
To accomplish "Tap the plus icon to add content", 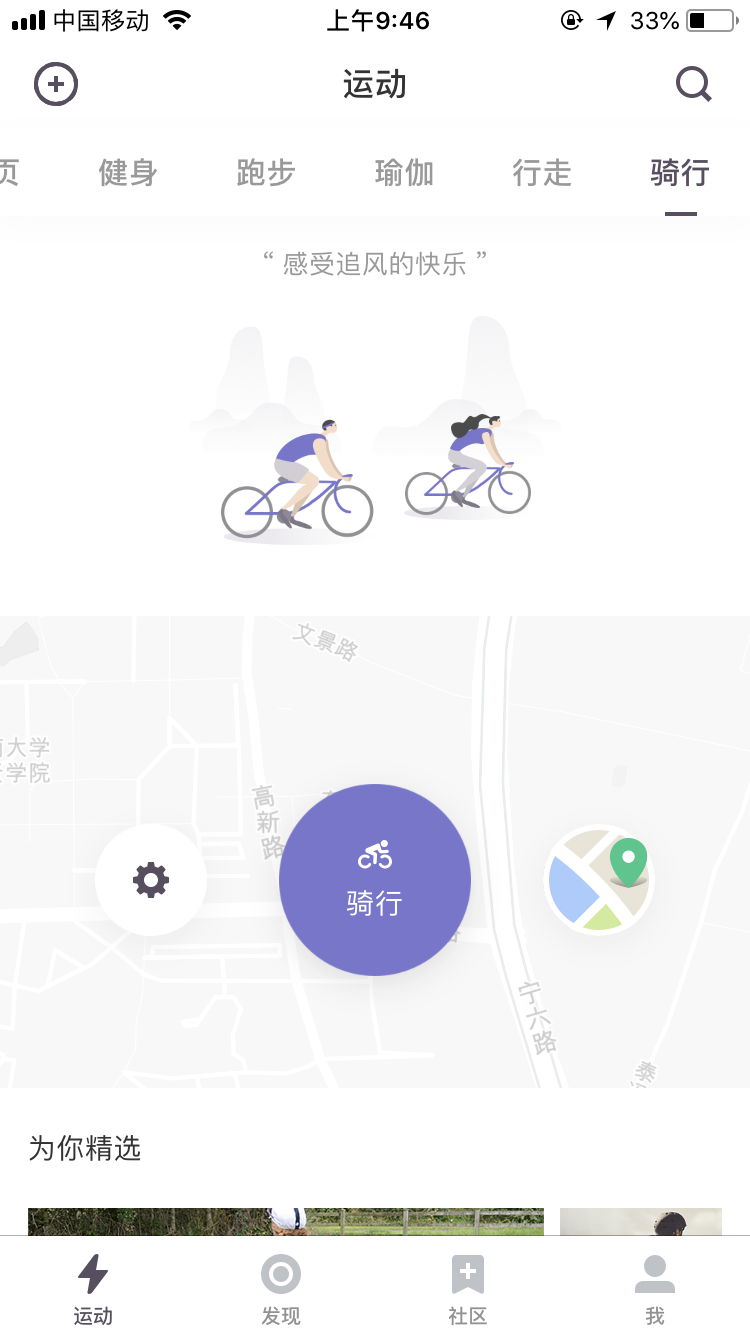I will coord(55,84).
